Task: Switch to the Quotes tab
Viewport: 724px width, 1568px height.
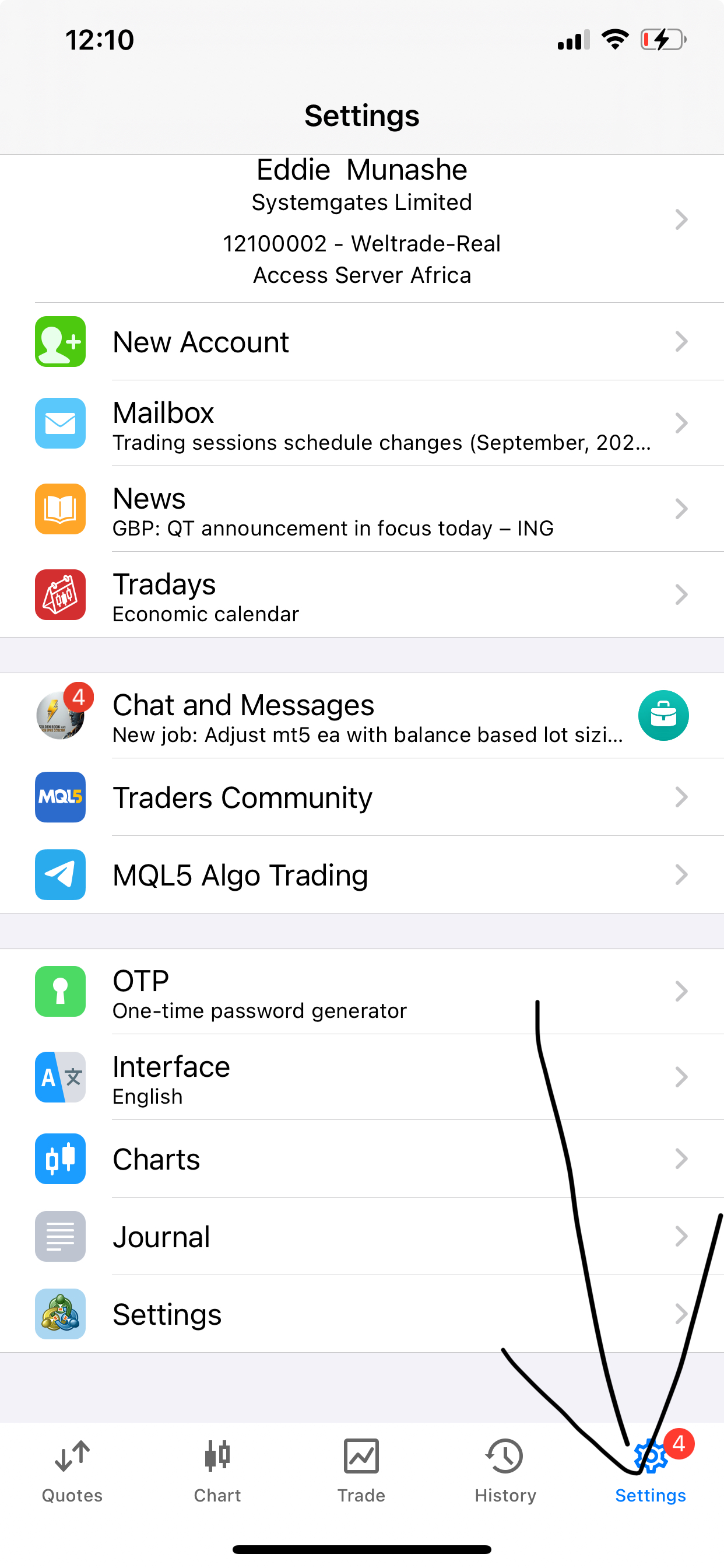Action: pyautogui.click(x=72, y=1471)
